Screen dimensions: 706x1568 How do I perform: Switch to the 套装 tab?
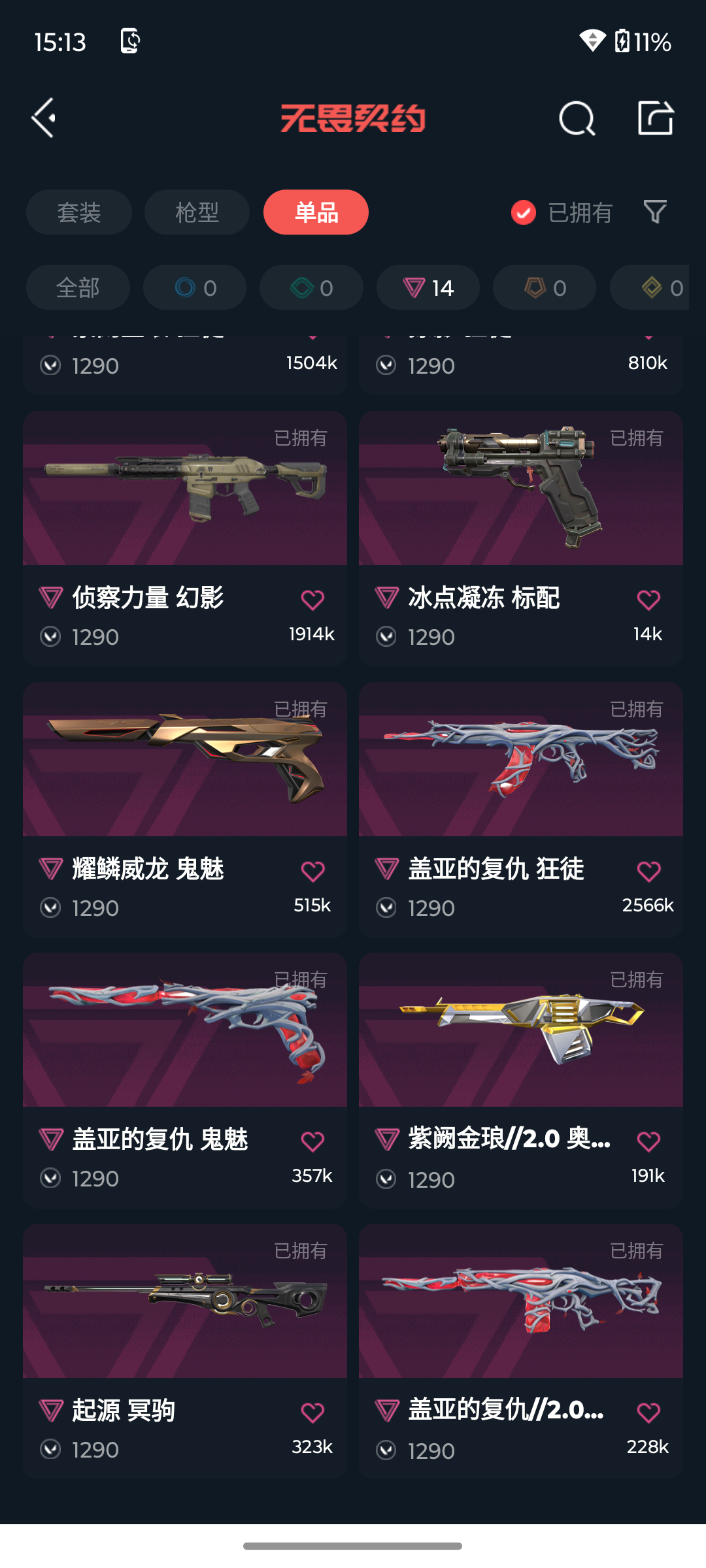(x=79, y=212)
